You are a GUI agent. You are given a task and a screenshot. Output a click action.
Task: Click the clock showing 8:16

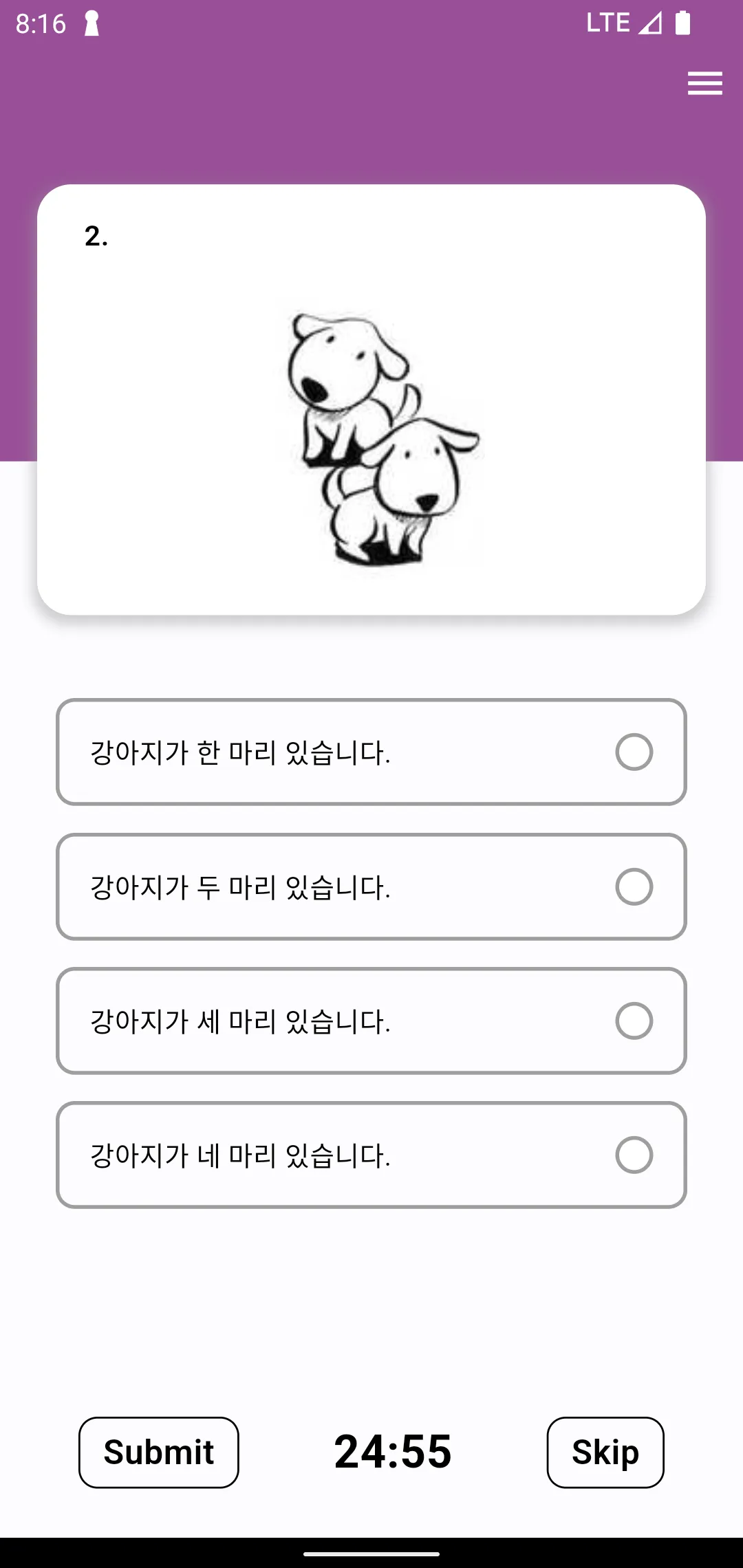(41, 23)
